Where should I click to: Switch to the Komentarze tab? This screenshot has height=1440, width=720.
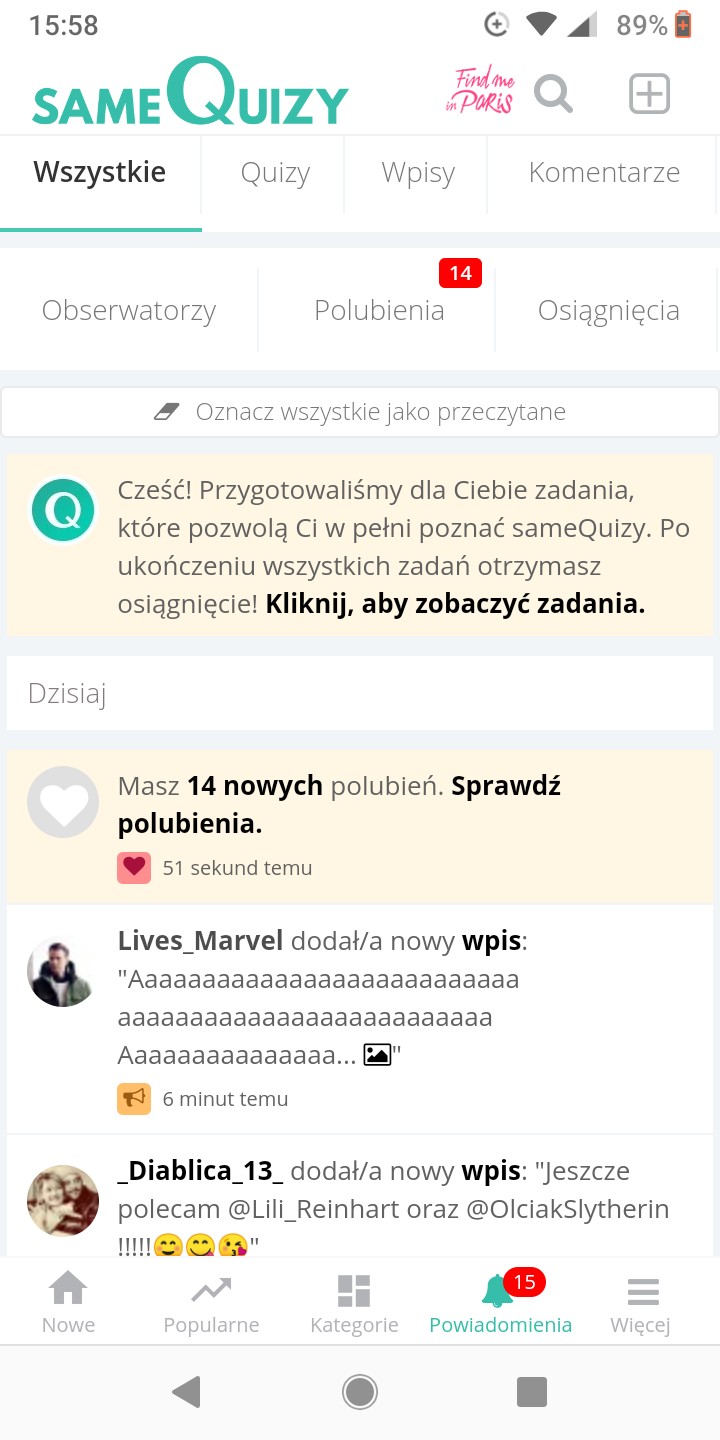[604, 173]
